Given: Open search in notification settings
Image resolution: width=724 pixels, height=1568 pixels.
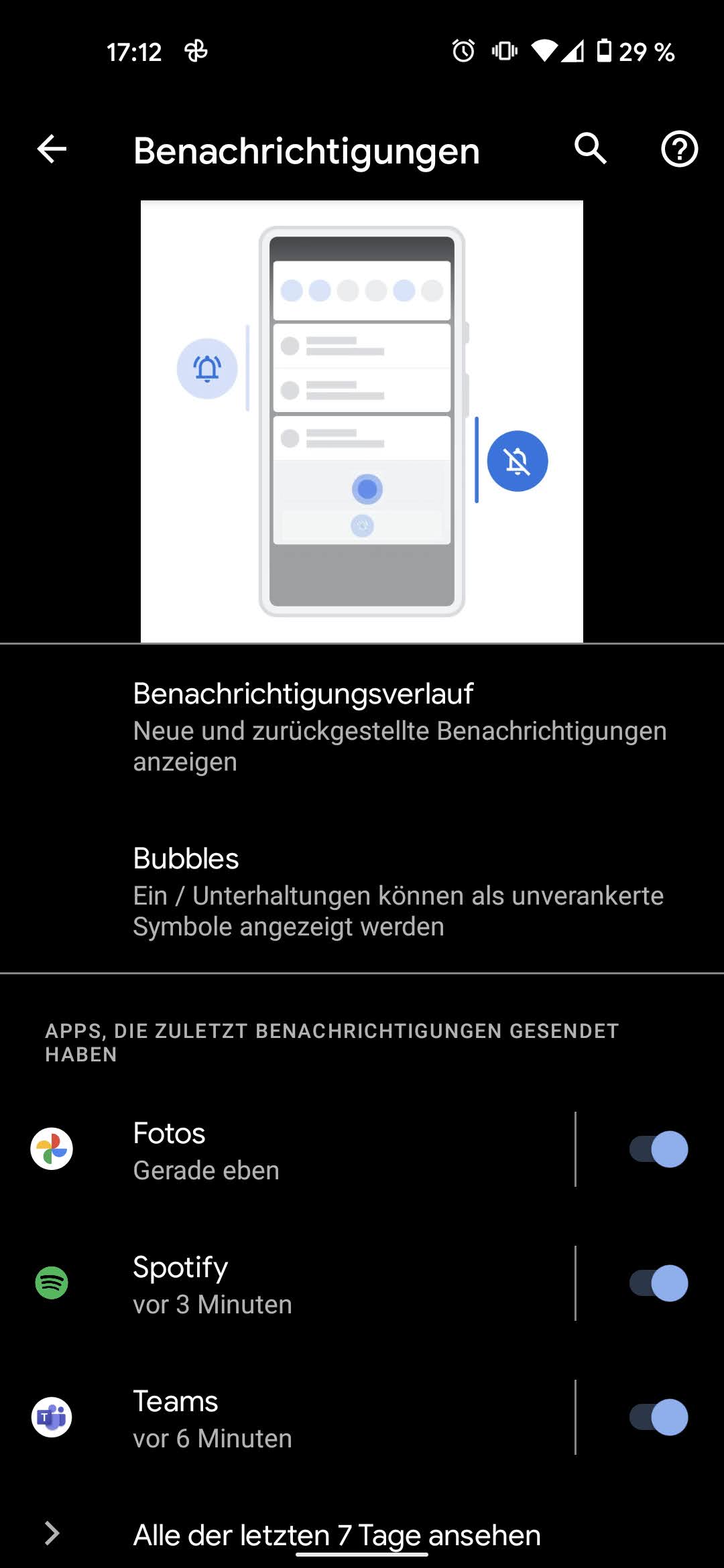Looking at the screenshot, I should point(590,149).
